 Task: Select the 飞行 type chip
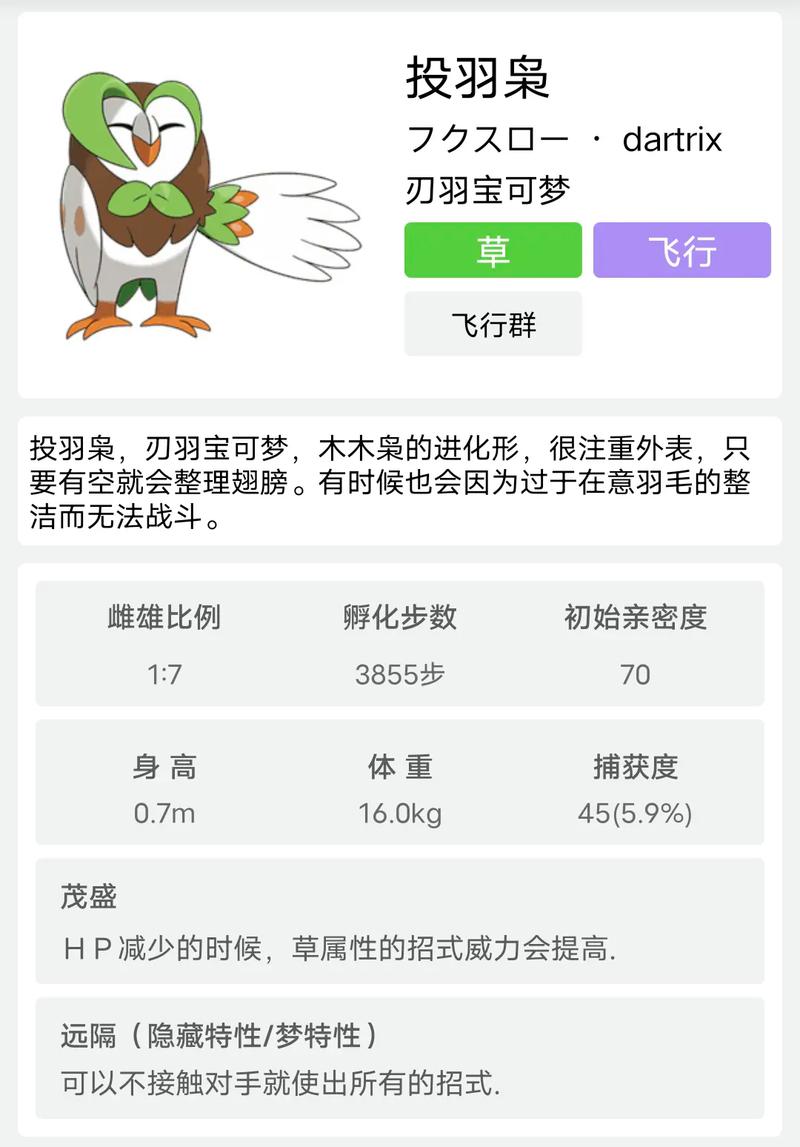[x=682, y=250]
